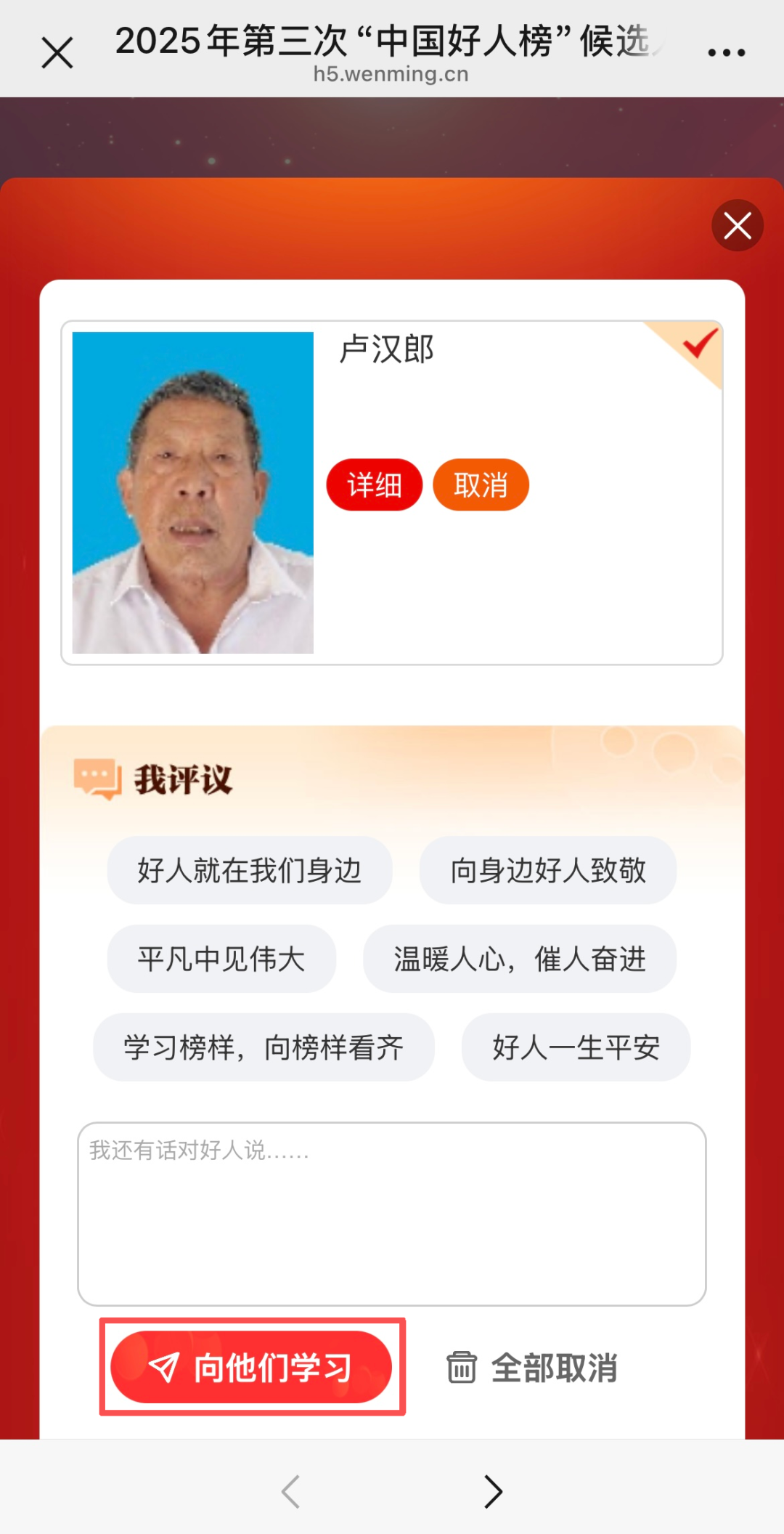Select the comment chip 好人就在我们身边
784x1534 pixels.
click(x=250, y=870)
